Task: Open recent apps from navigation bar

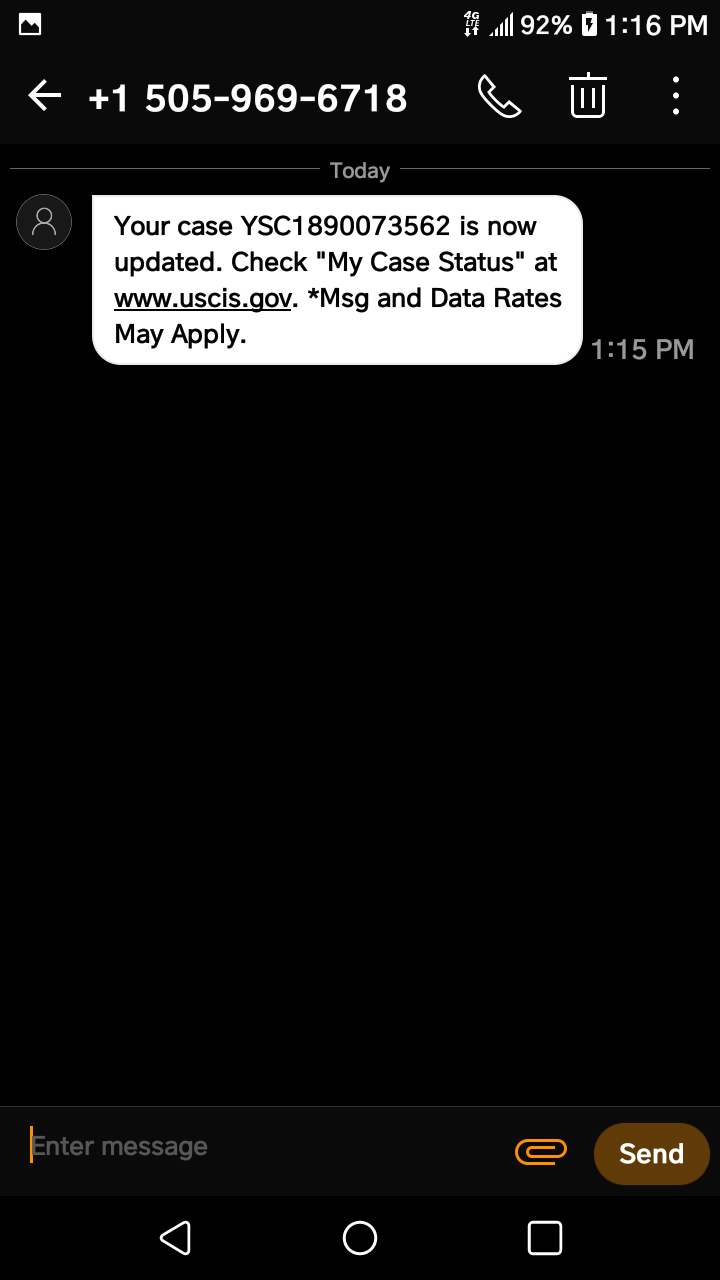Action: click(544, 1238)
